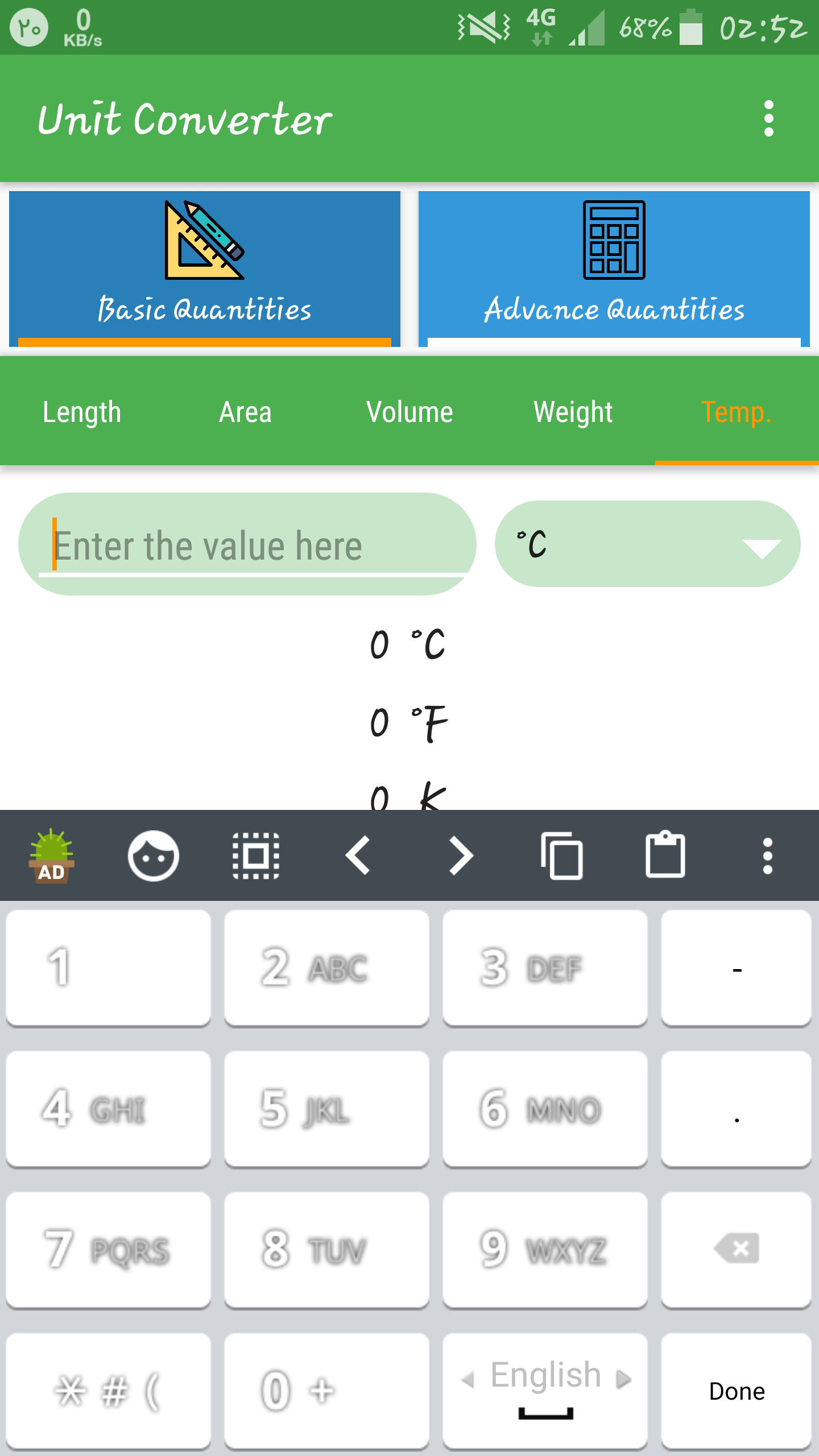Tap the keyboard emoji face icon
819x1456 pixels.
(153, 855)
